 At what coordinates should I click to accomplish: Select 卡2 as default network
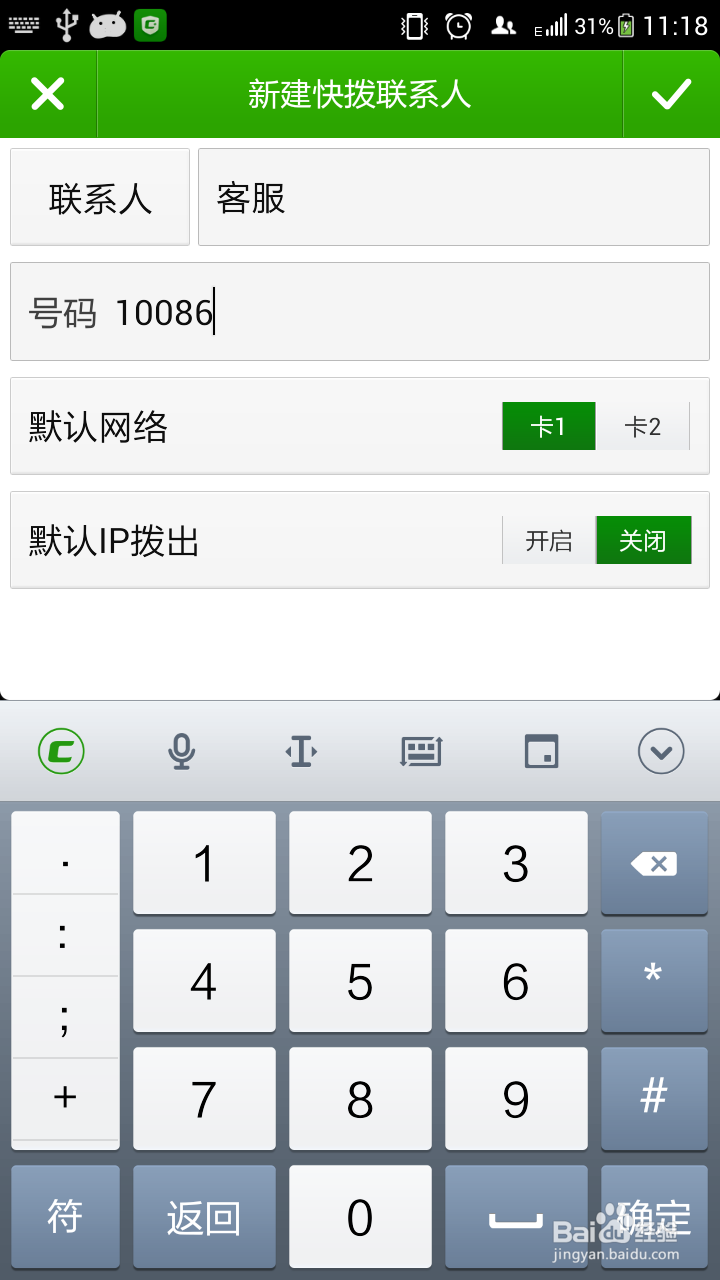(644, 426)
